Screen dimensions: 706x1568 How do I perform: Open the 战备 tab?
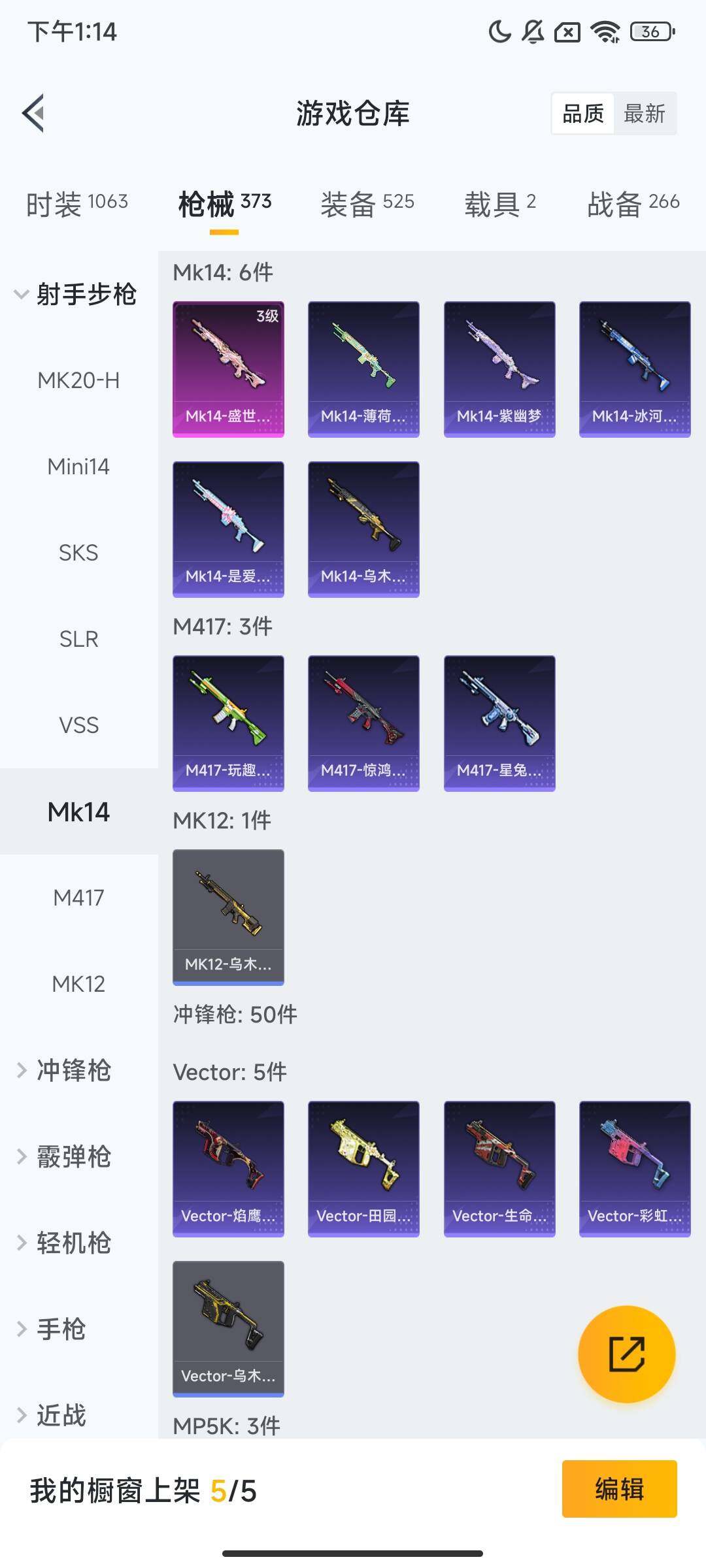(633, 204)
